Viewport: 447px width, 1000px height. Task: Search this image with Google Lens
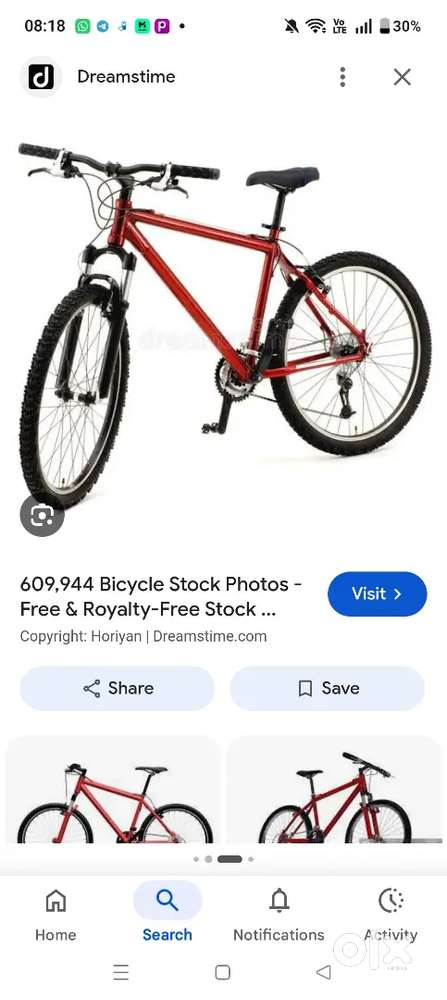pyautogui.click(x=42, y=515)
